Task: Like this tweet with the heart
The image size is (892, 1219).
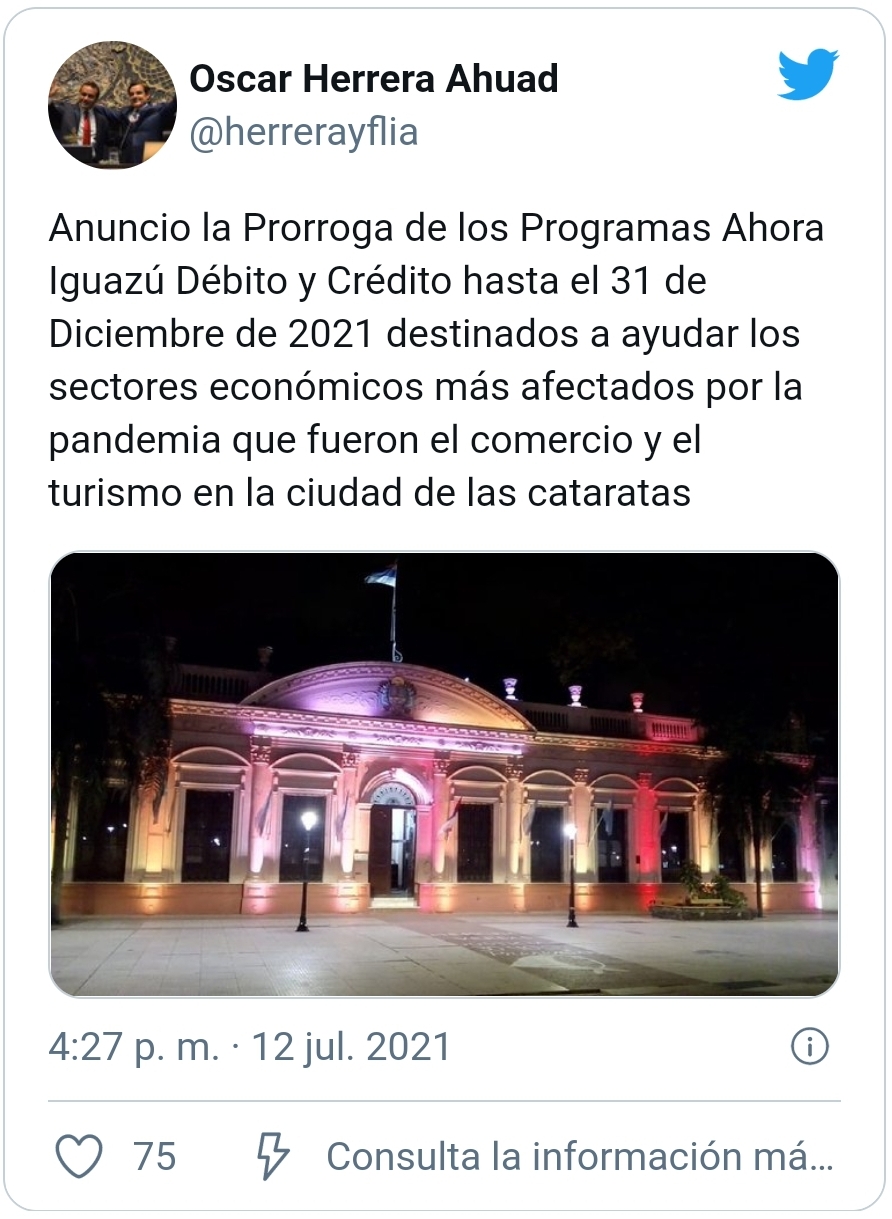Action: coord(79,1157)
